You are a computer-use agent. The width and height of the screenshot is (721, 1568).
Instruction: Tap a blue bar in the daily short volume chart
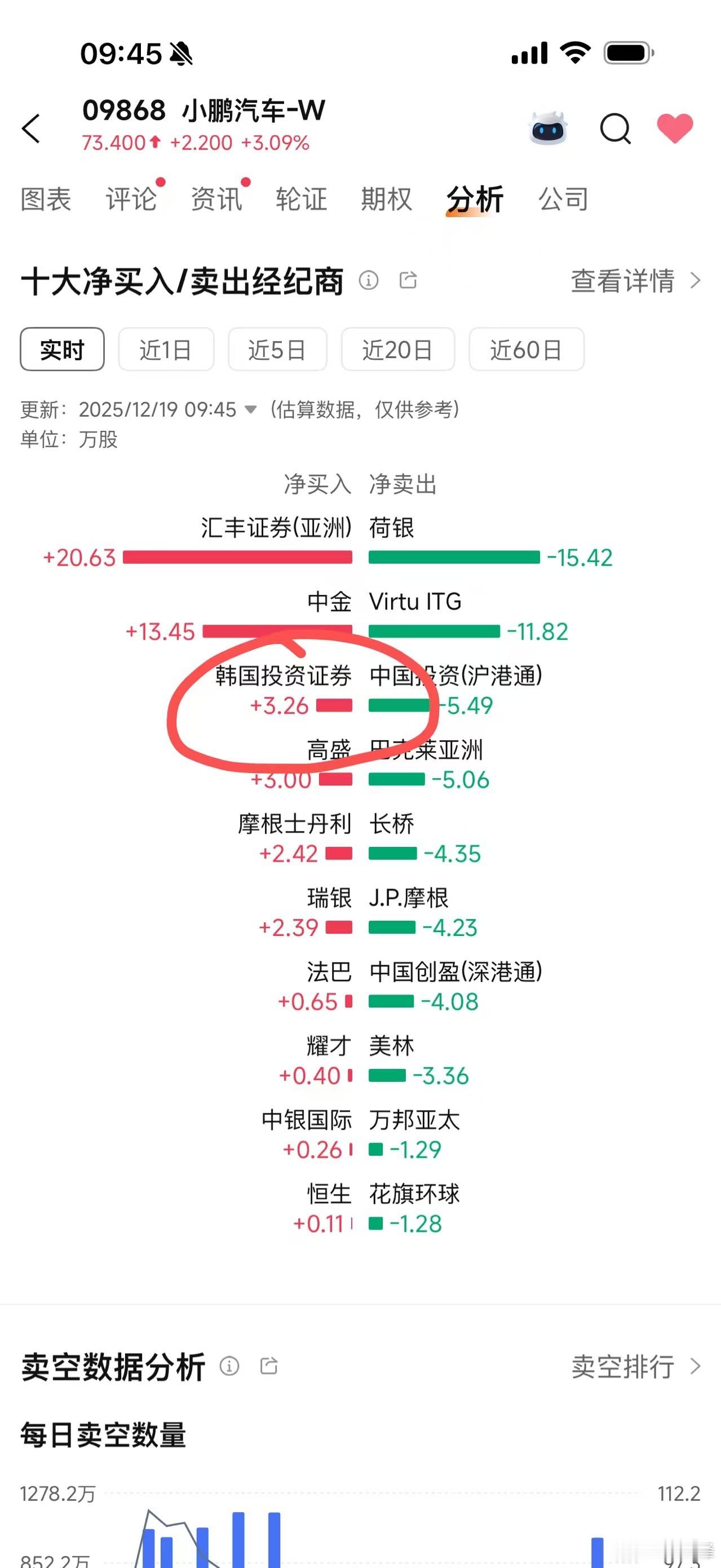237,1540
